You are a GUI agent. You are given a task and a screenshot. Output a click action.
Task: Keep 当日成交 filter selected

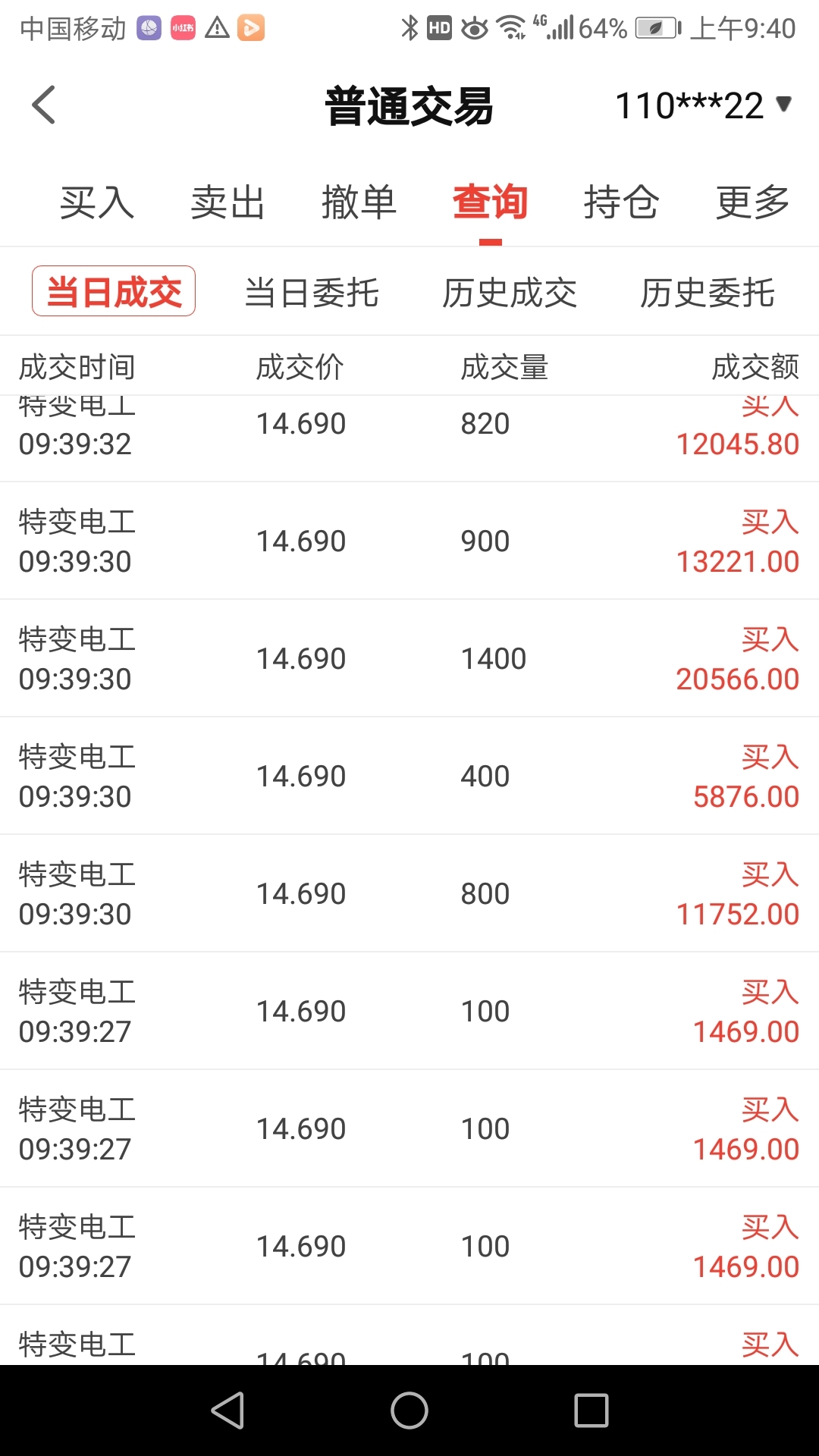point(113,292)
